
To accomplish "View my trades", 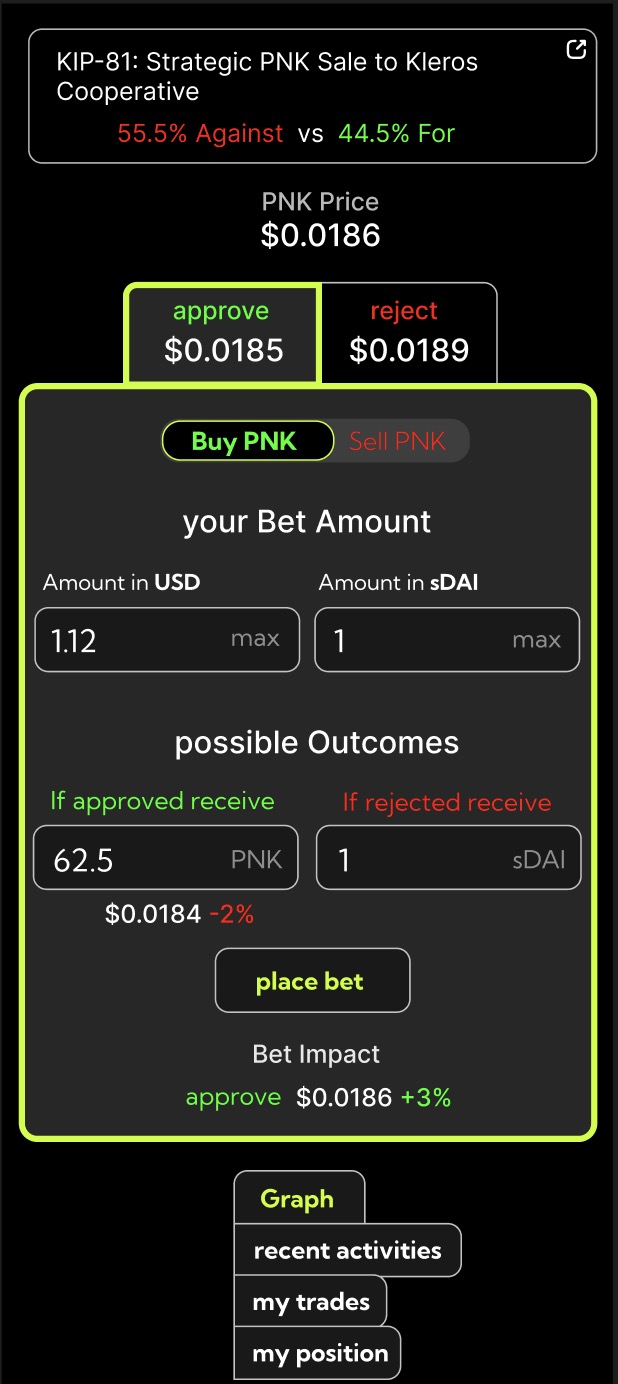I will coord(310,1302).
